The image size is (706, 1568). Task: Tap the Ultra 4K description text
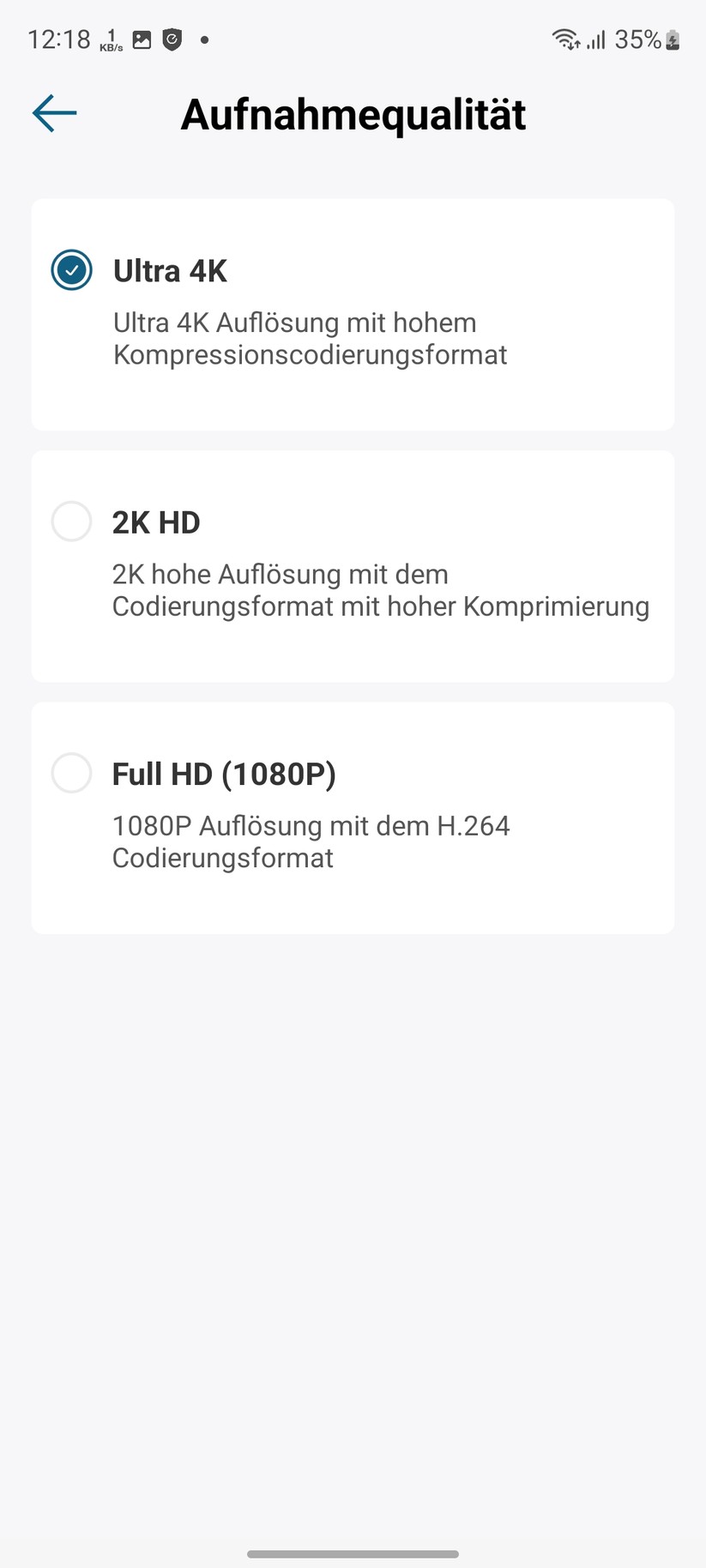coord(311,338)
